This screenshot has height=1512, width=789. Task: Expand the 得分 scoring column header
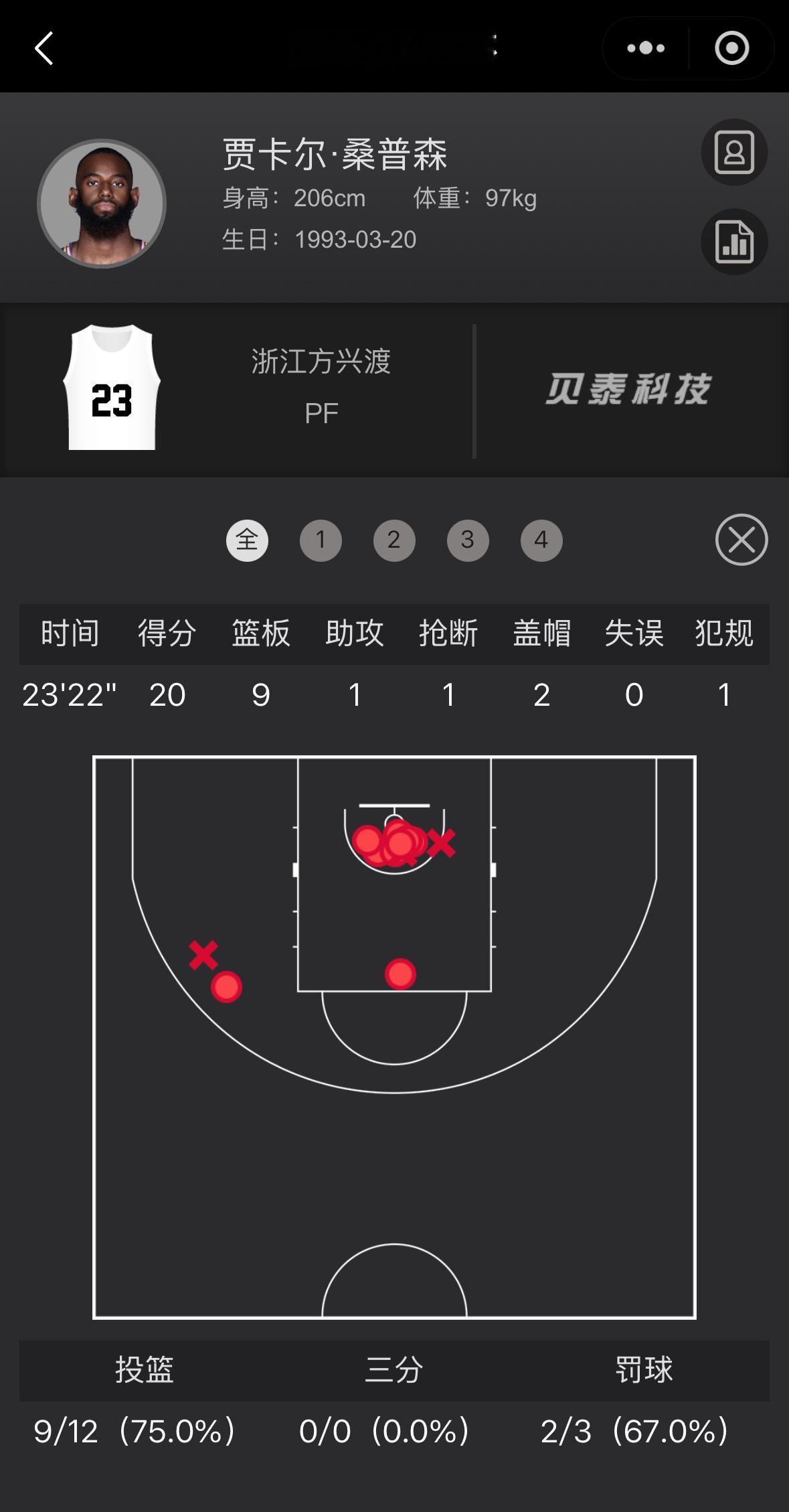pos(167,632)
